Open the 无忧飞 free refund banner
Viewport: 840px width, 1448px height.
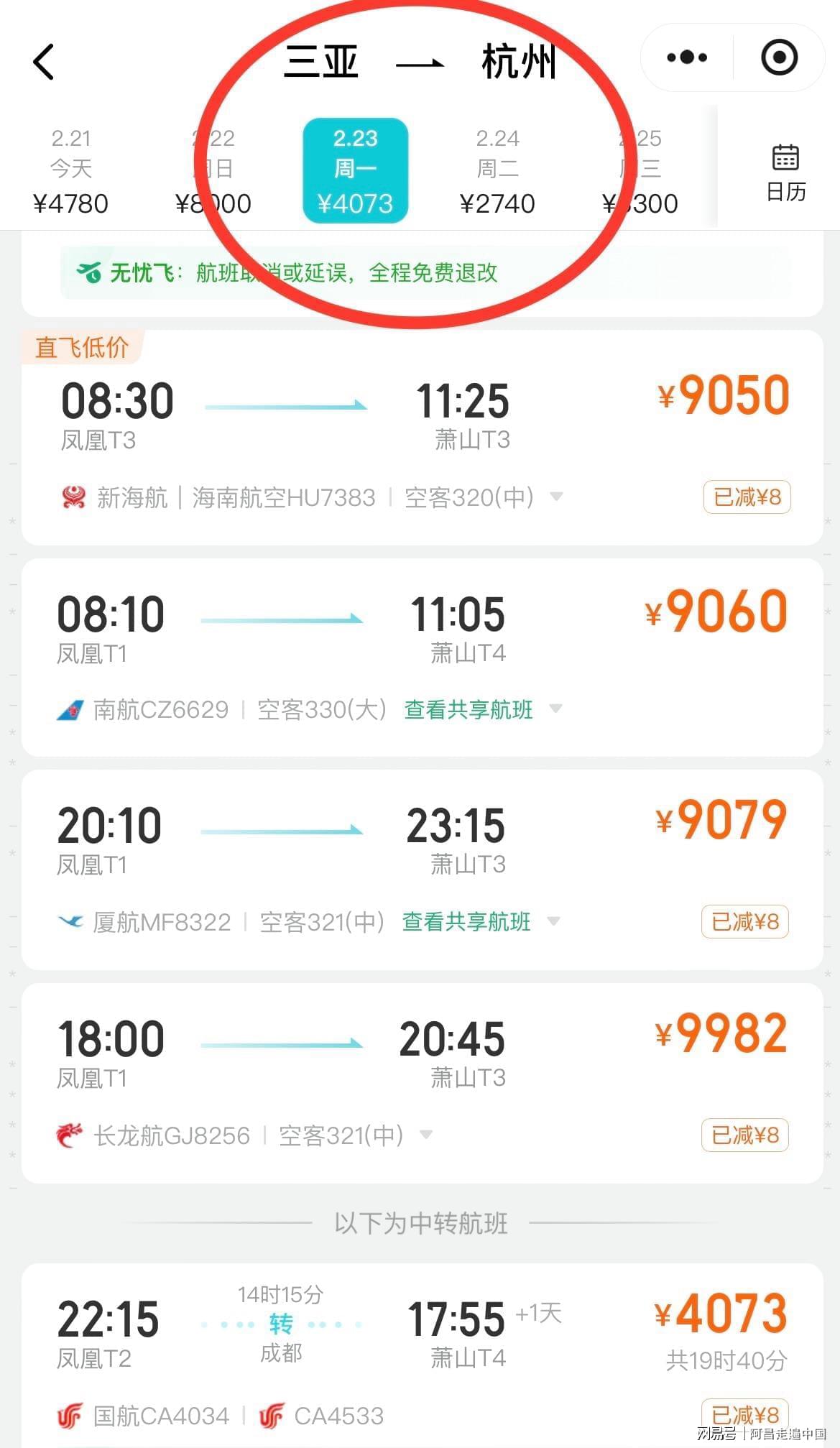[x=424, y=272]
